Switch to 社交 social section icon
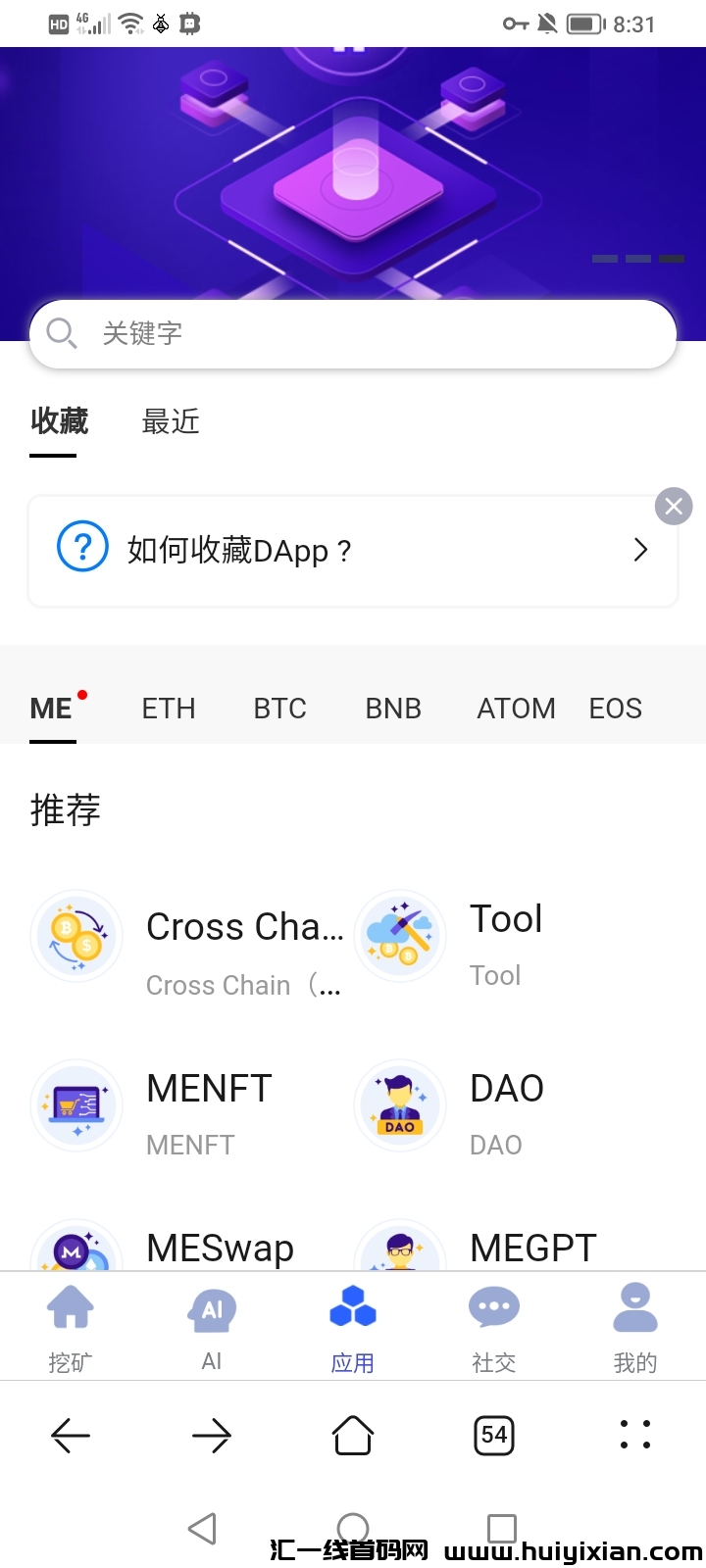706x1568 pixels. coord(493,1308)
